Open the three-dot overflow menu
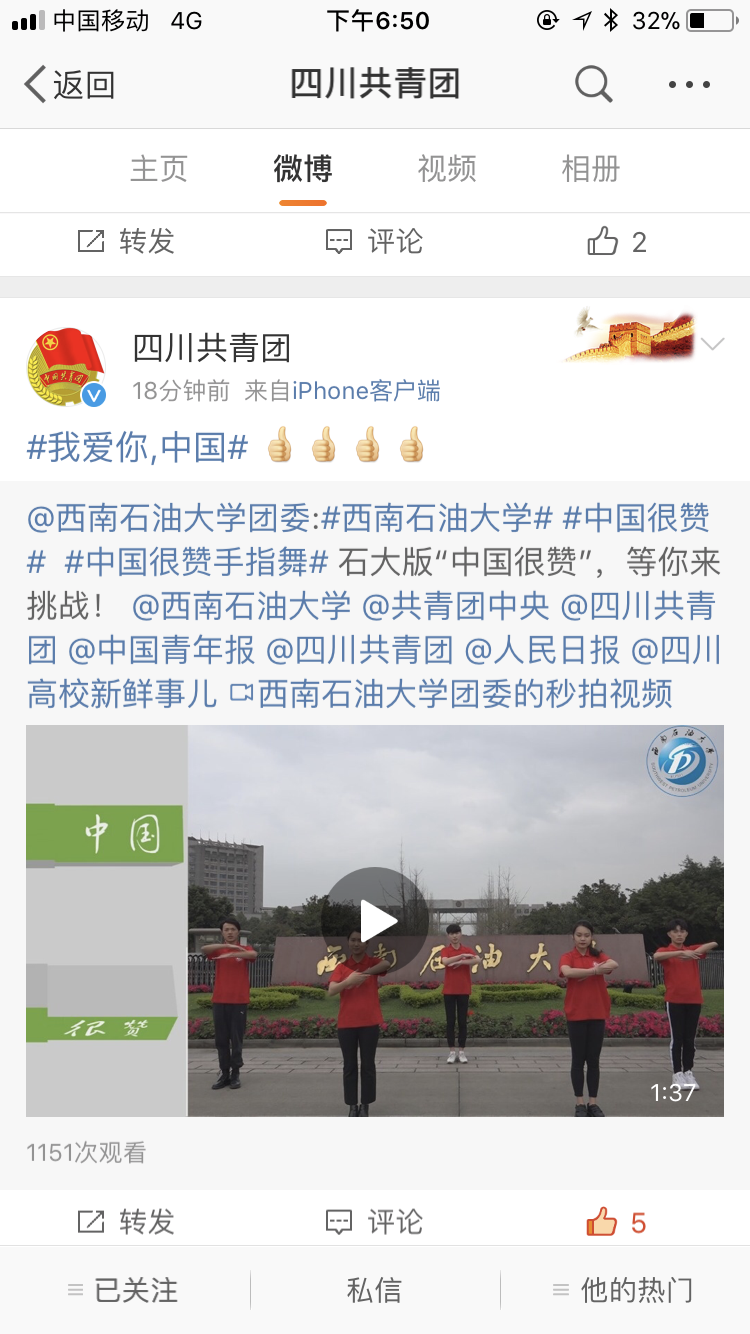The image size is (750, 1334). click(x=689, y=85)
